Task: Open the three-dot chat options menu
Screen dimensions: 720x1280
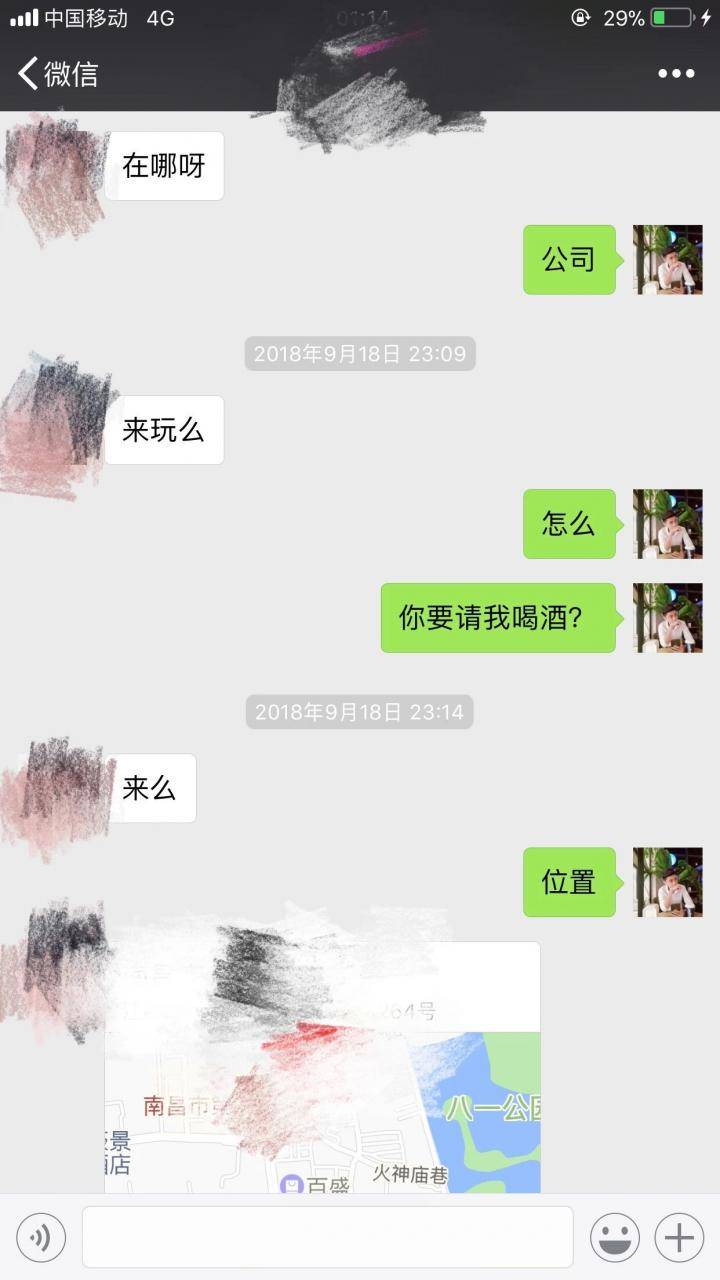Action: pyautogui.click(x=676, y=73)
